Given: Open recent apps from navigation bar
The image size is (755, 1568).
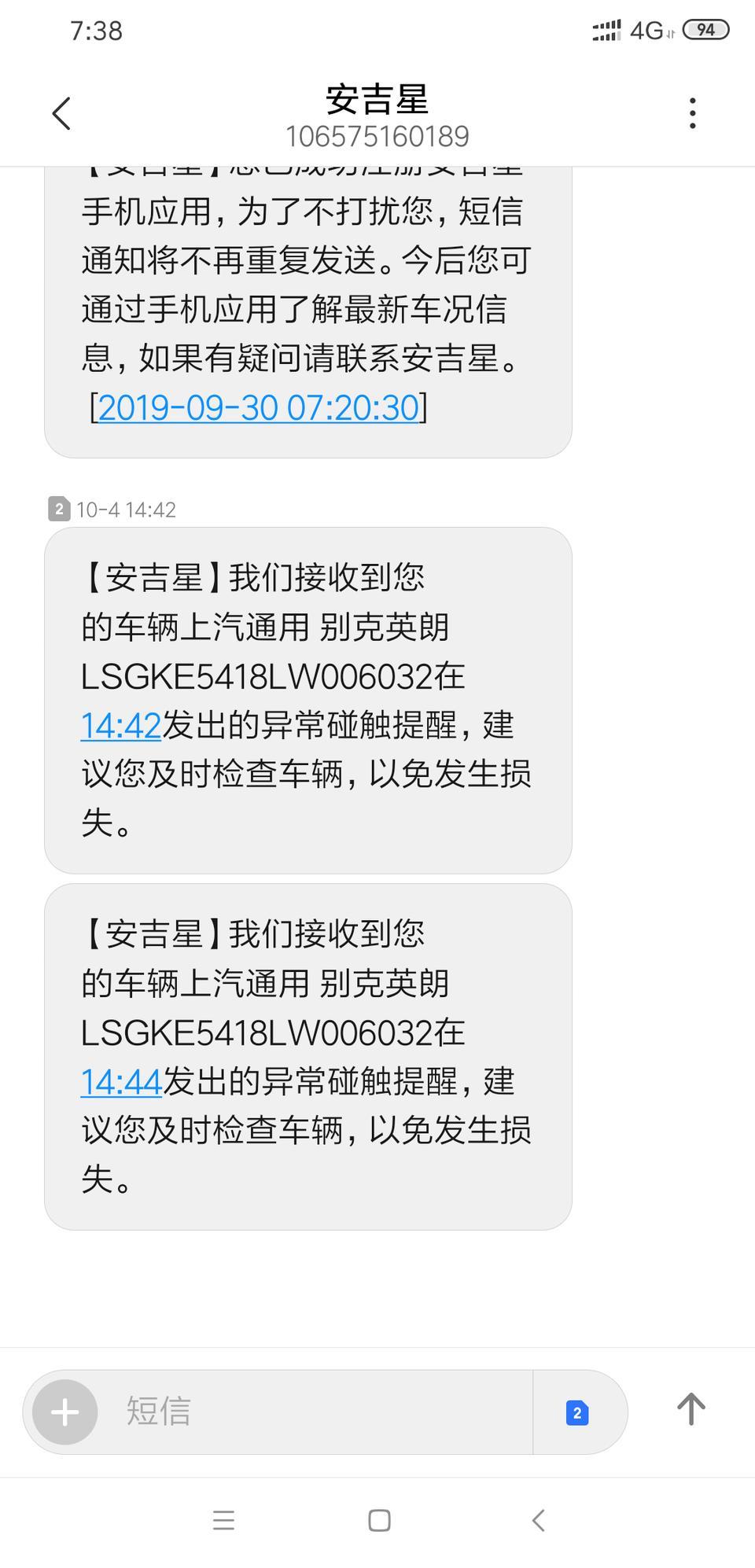Looking at the screenshot, I should pyautogui.click(x=224, y=1520).
